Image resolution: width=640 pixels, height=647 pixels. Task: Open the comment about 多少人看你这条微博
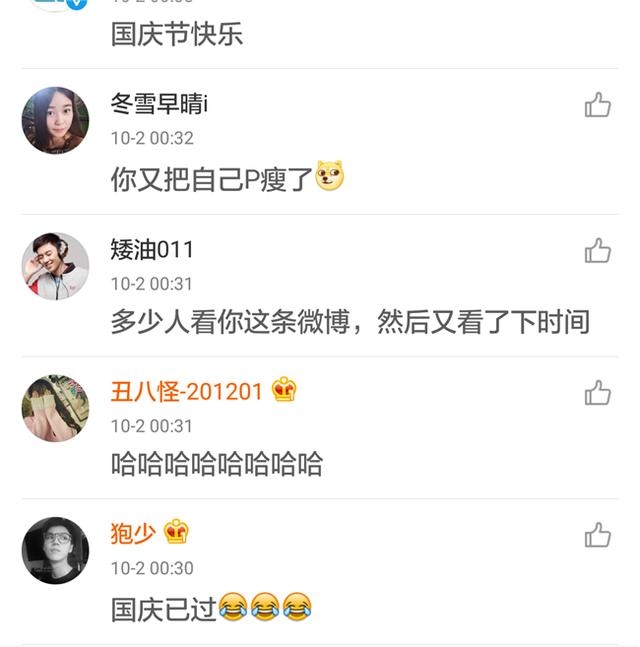coord(350,322)
